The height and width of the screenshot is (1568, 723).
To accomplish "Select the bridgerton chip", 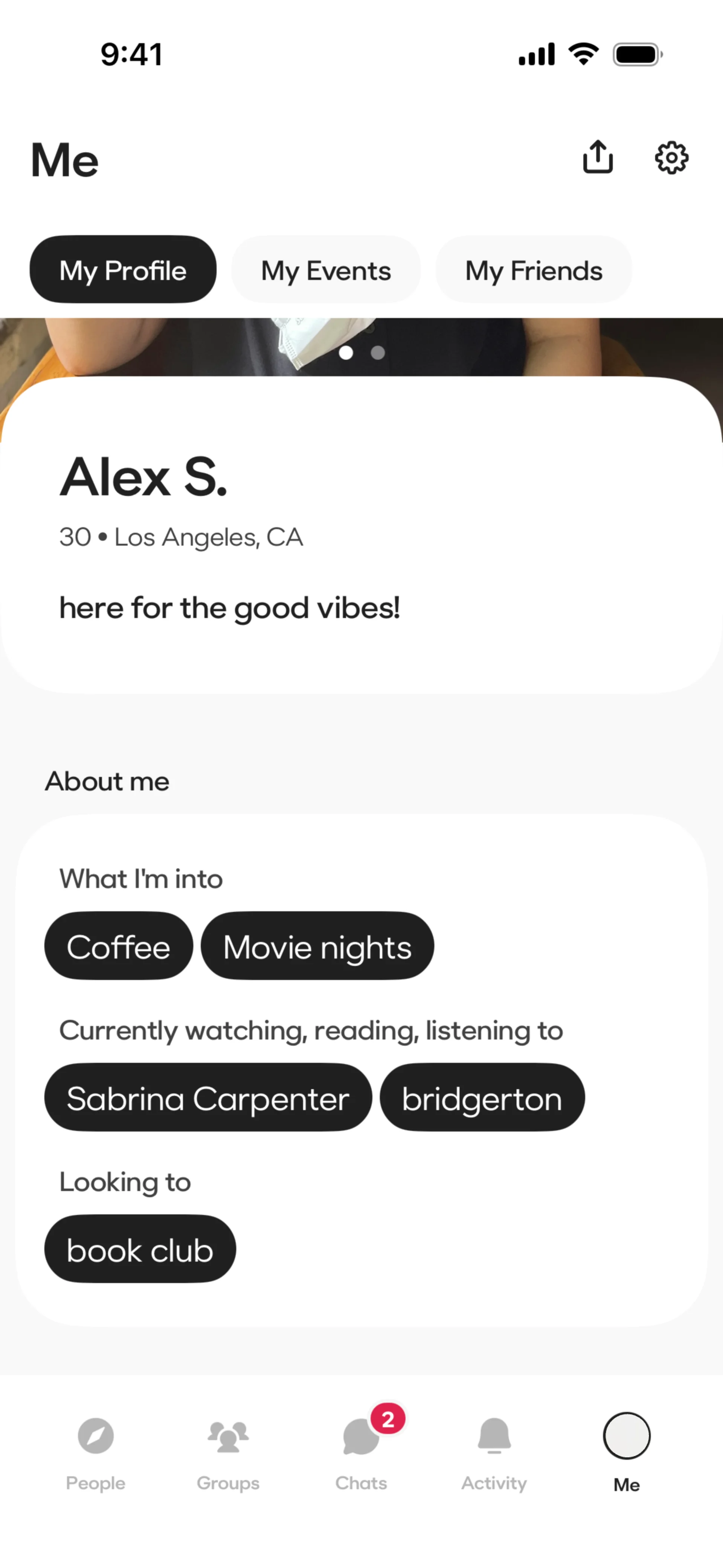I will click(482, 1097).
